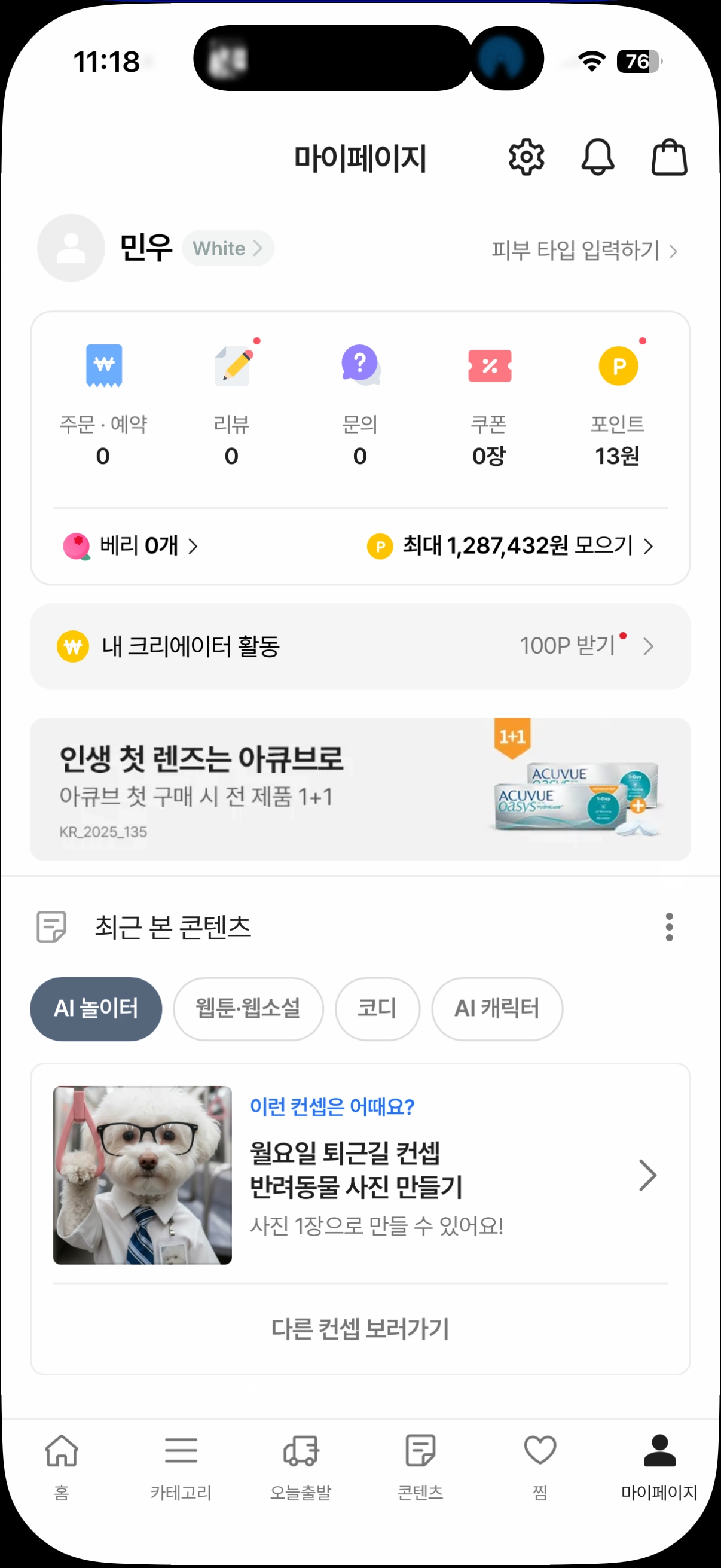Open the settings gear icon
The height and width of the screenshot is (1568, 721).
tap(526, 158)
